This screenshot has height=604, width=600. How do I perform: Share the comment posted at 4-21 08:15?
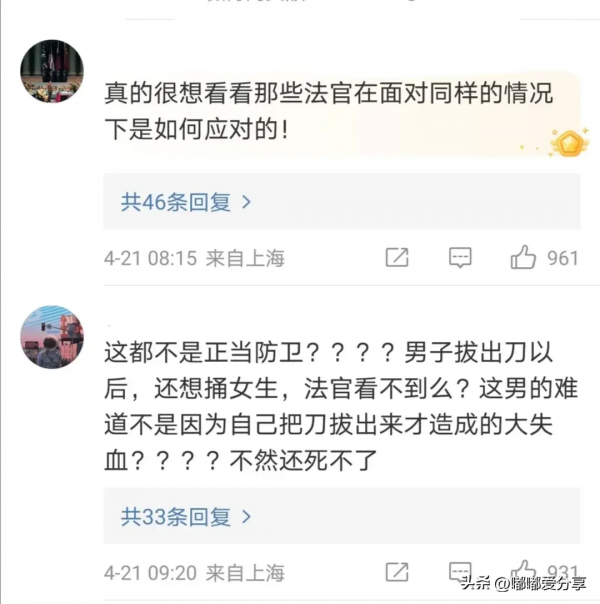tap(397, 258)
